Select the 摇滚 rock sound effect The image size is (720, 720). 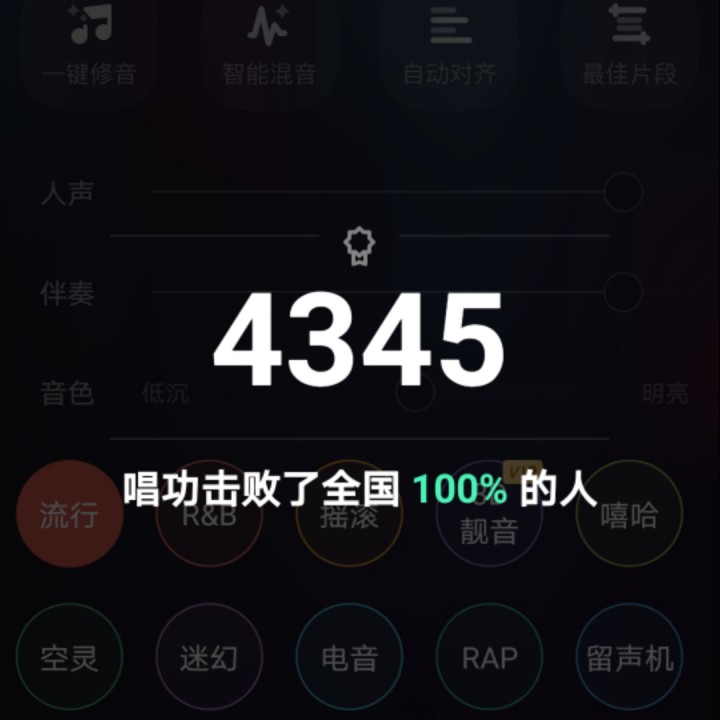point(349,514)
